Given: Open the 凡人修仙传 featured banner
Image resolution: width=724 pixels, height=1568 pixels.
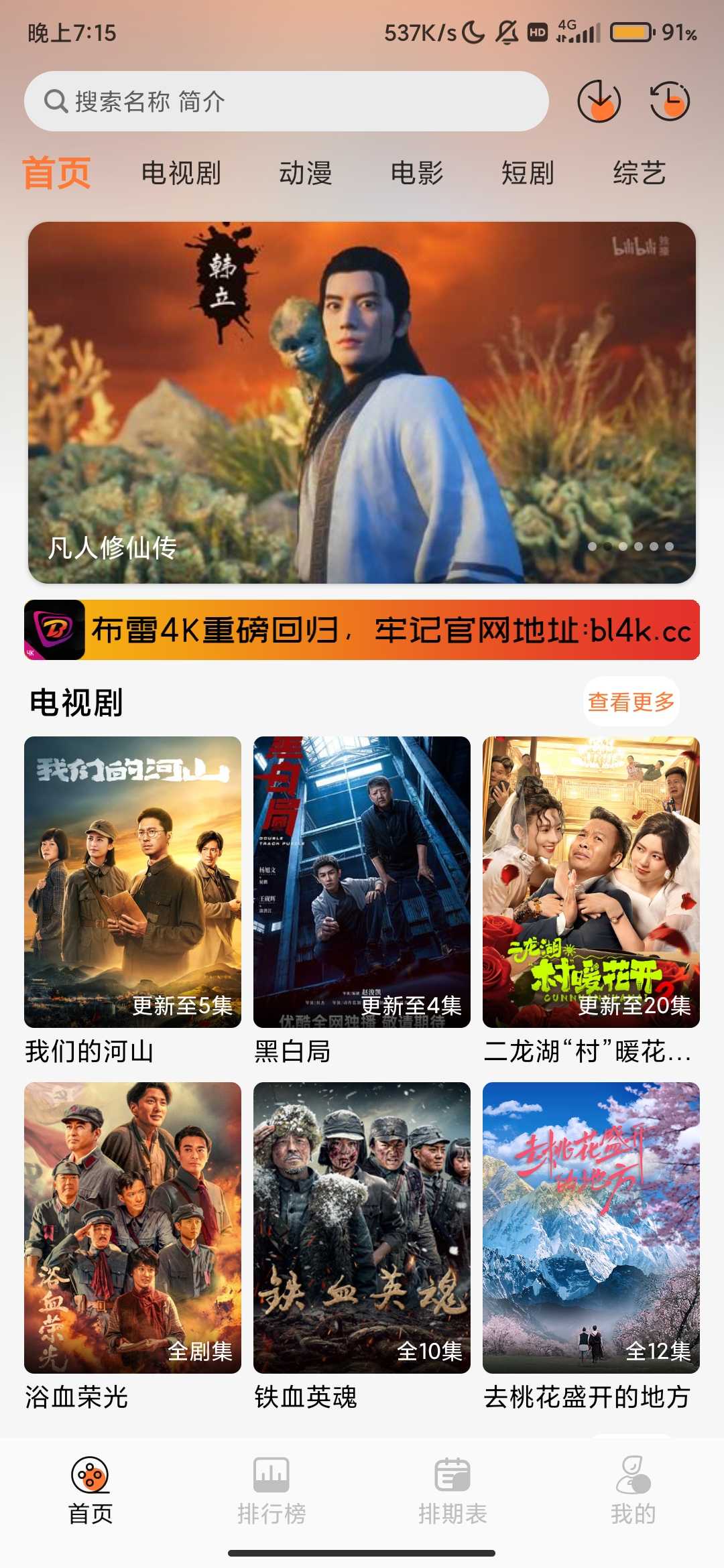Looking at the screenshot, I should (362, 402).
